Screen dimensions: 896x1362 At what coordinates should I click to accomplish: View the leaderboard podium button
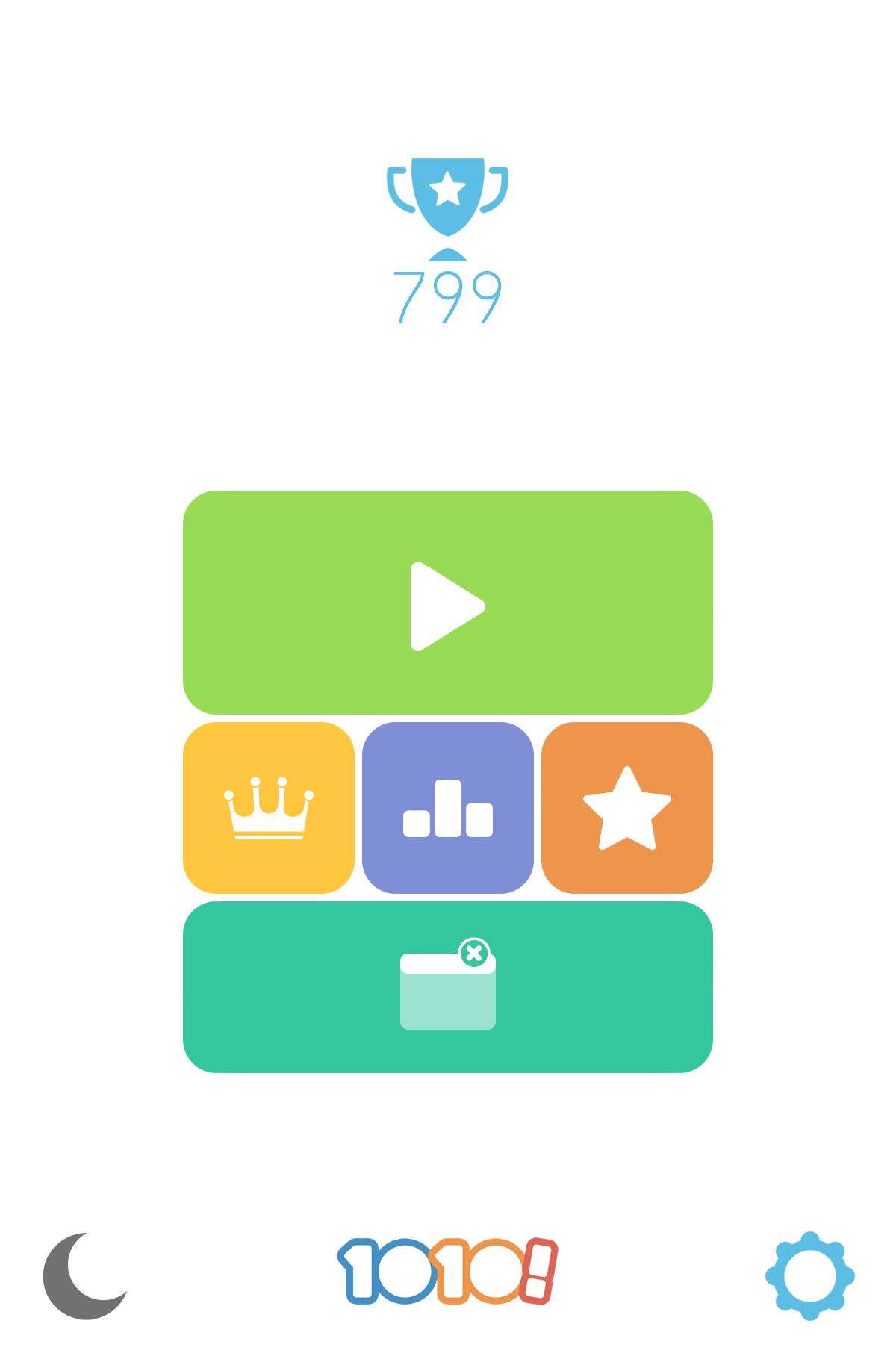tap(448, 808)
